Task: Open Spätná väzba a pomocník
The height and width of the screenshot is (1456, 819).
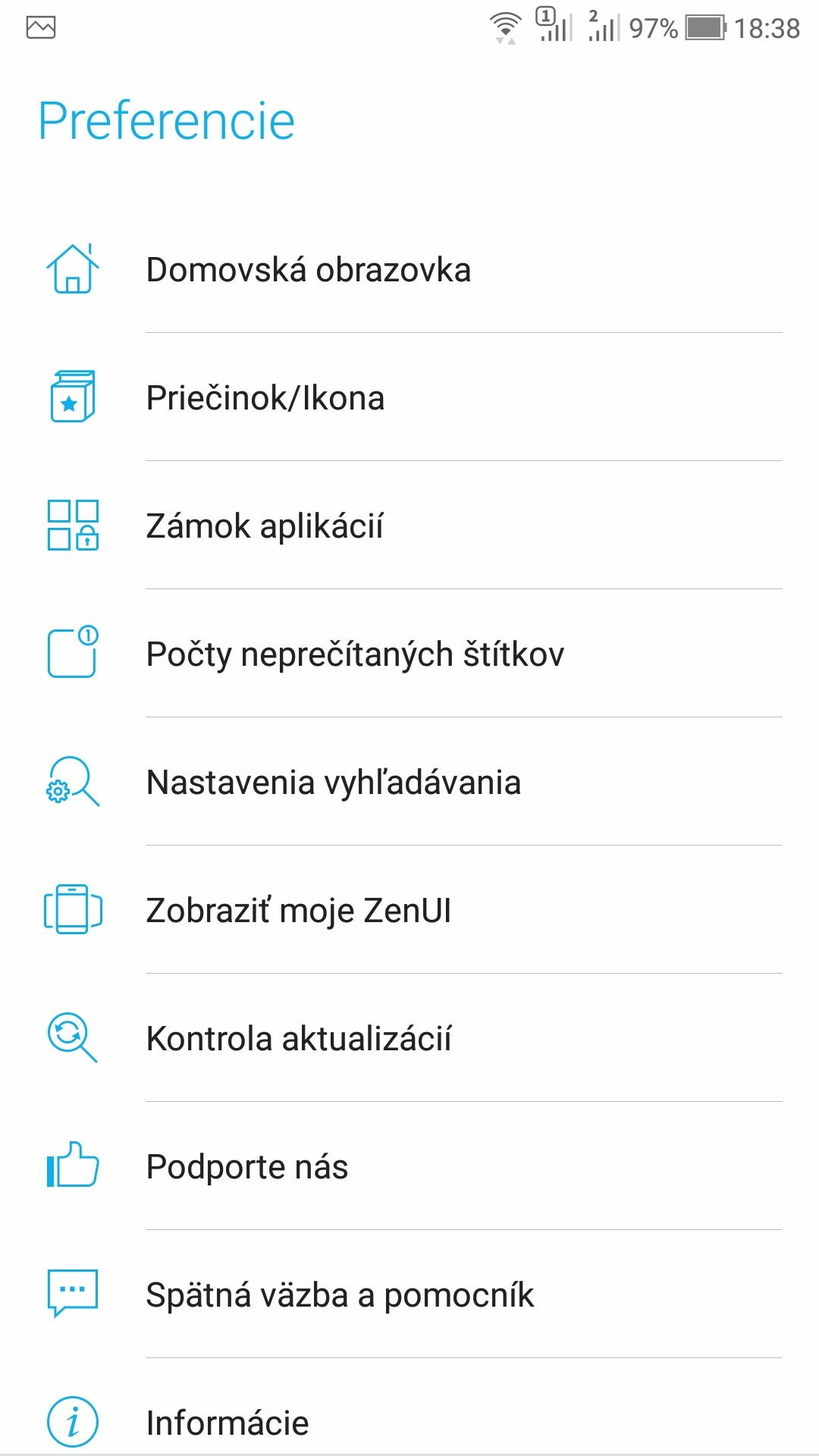Action: pyautogui.click(x=409, y=1294)
